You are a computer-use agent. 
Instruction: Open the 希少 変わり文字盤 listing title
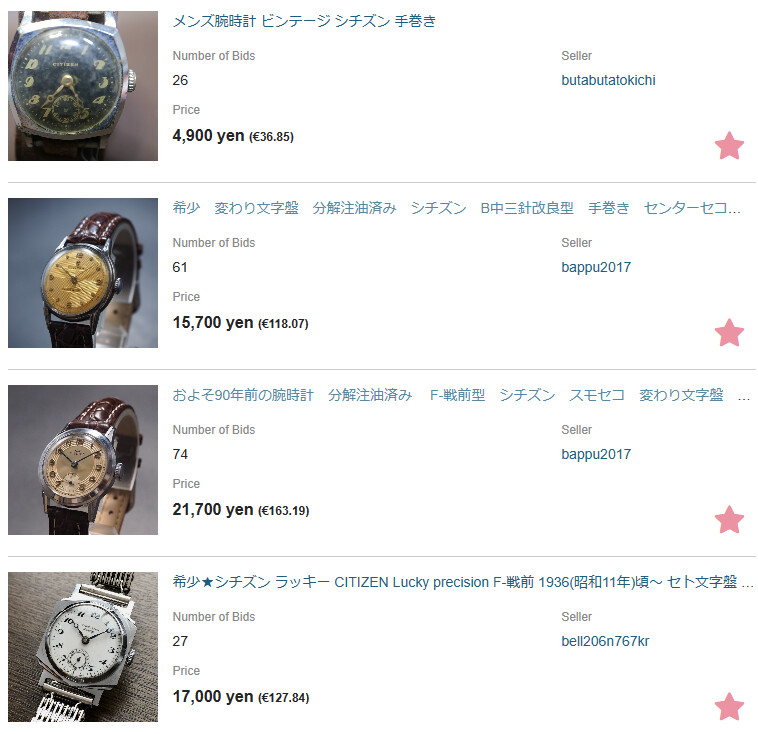456,208
